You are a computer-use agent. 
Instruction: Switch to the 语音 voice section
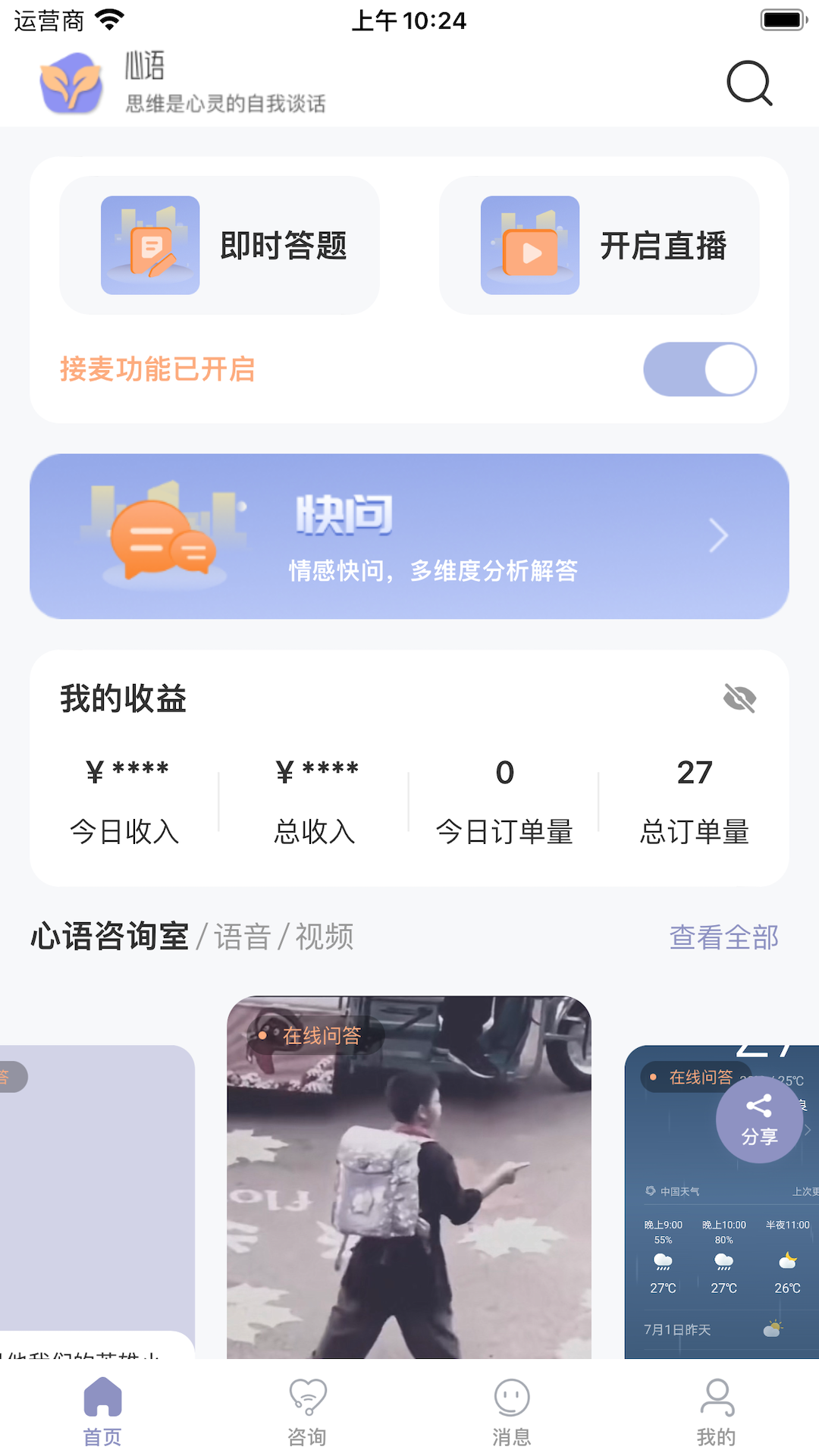(243, 937)
